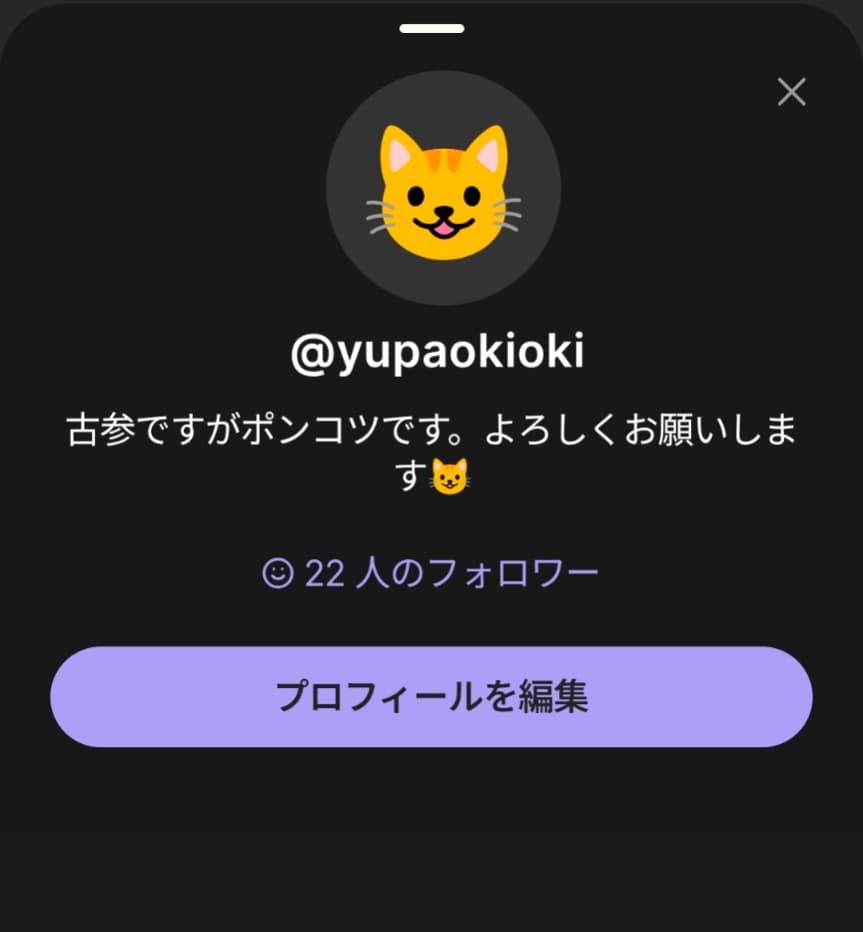Open the 22 人のフォロワー list

[x=431, y=573]
